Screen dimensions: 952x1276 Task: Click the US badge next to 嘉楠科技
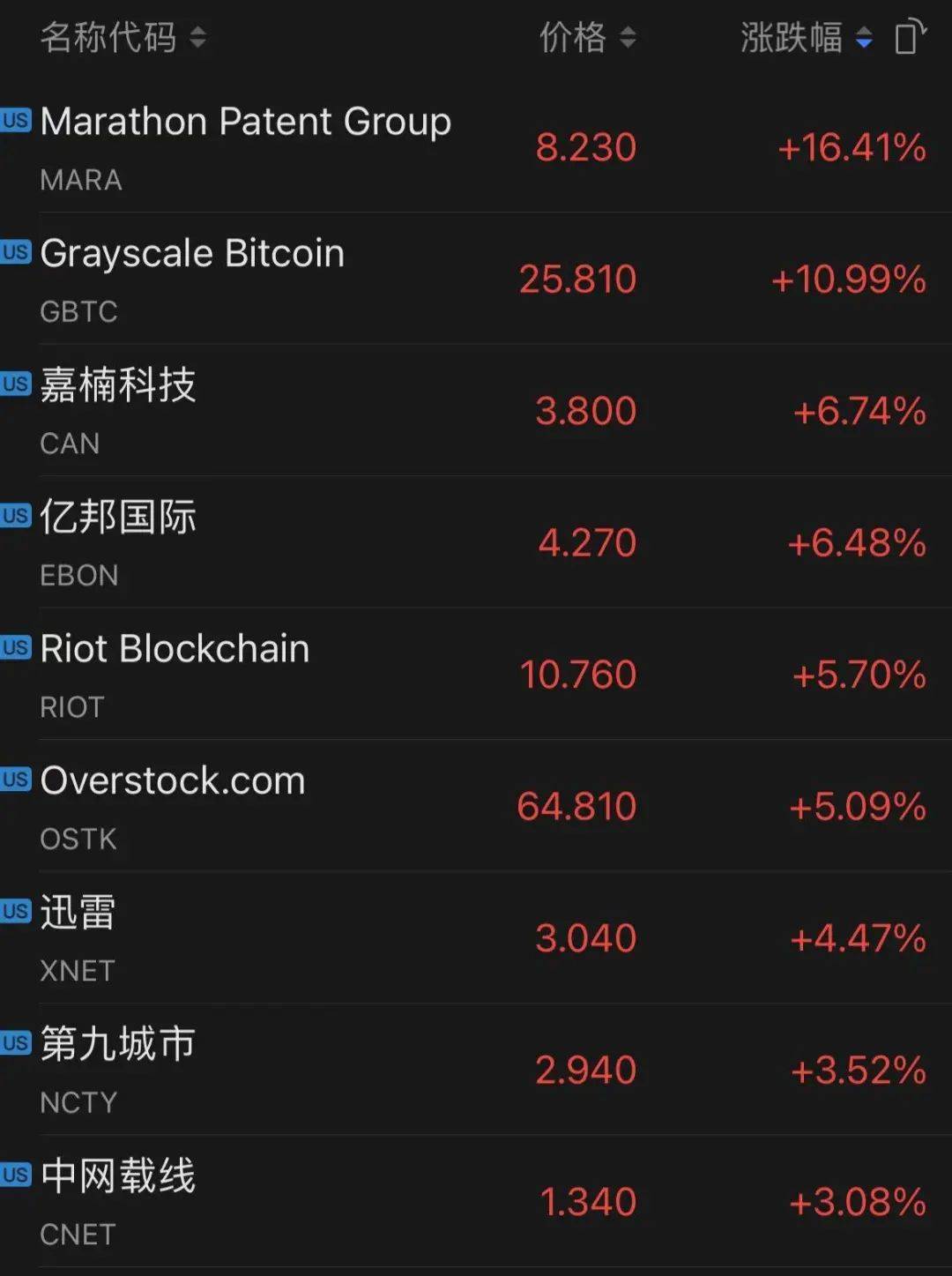tap(14, 384)
